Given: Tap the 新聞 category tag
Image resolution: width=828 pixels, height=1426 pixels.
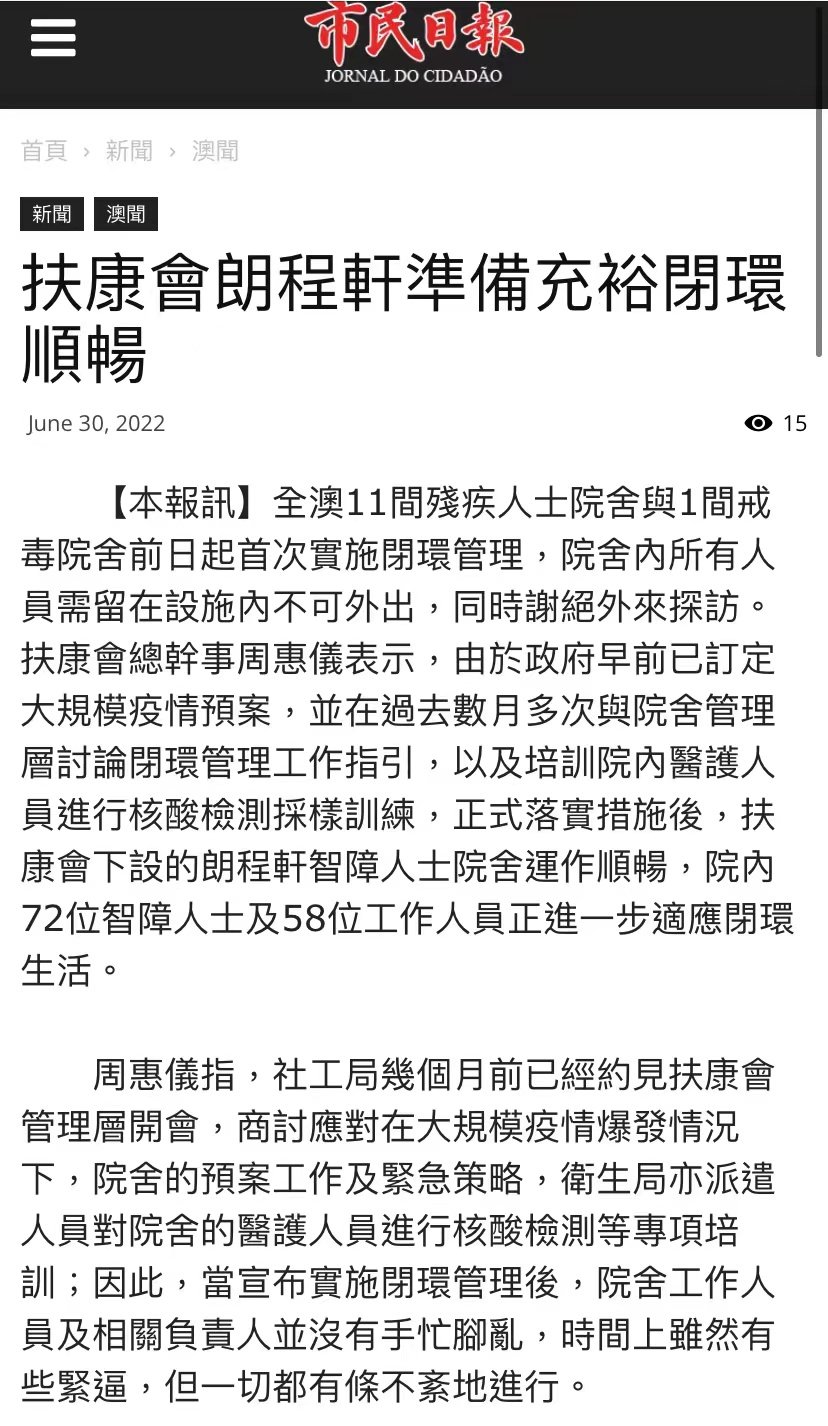Looking at the screenshot, I should [x=52, y=214].
